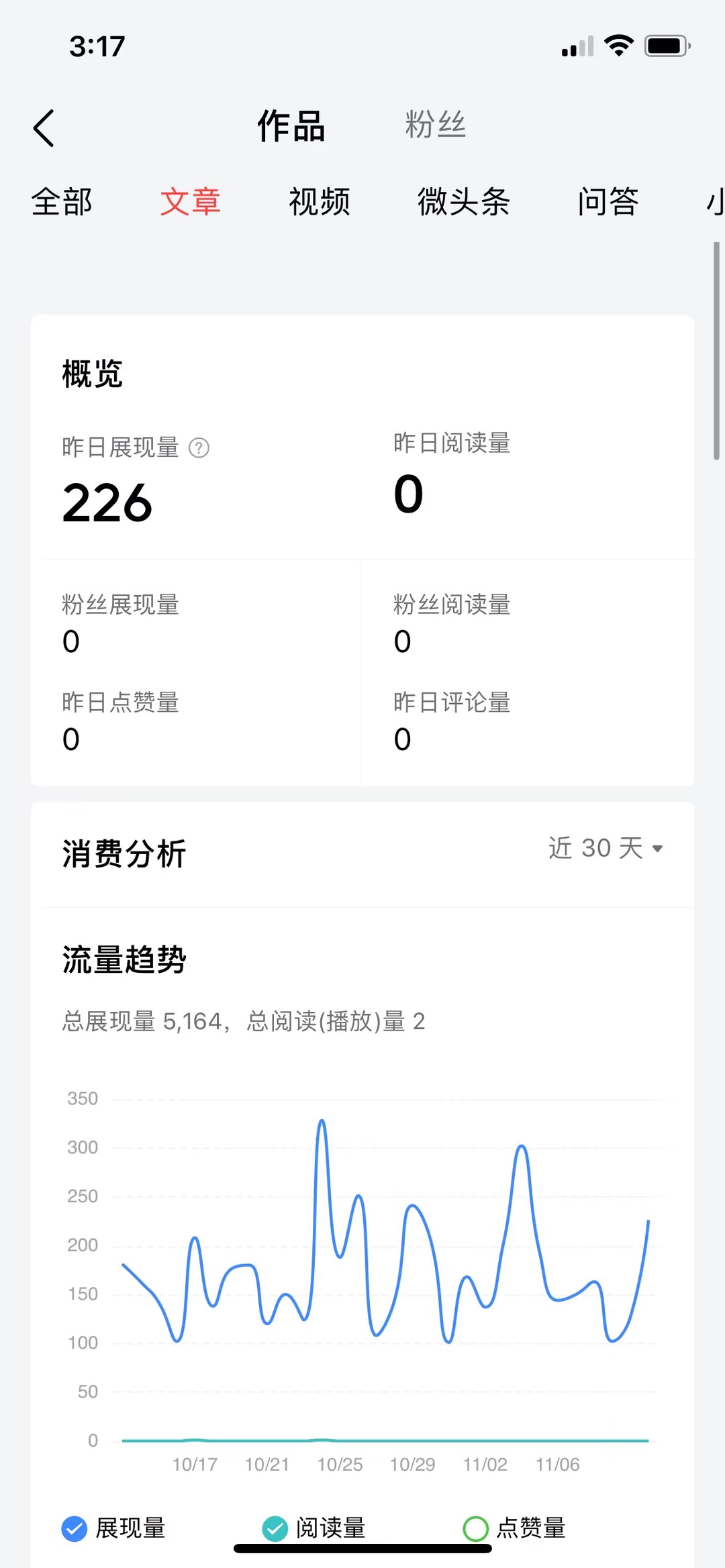Screen dimensions: 725x1568
Task: Switch to the 粉丝 tab
Action: coord(435,125)
